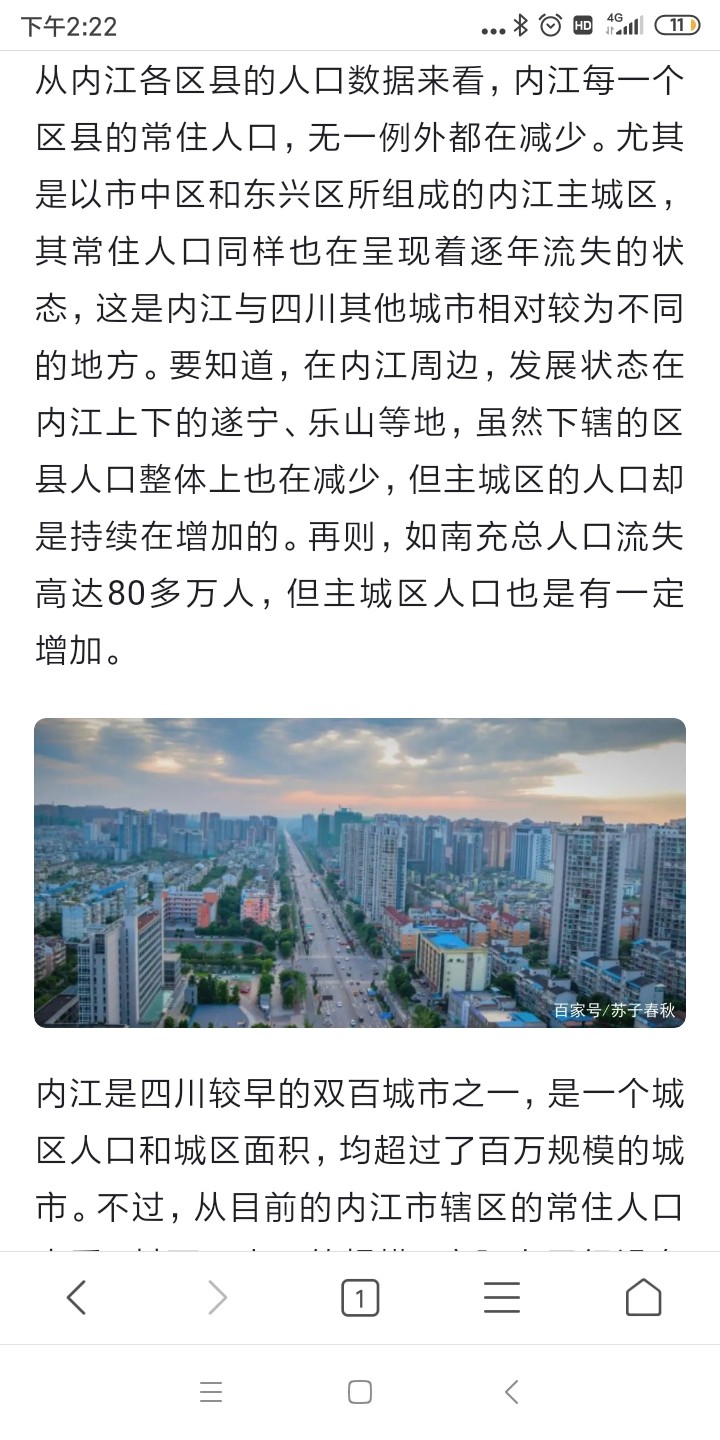Go to the browser home page
This screenshot has width=720, height=1440.
643,1298
